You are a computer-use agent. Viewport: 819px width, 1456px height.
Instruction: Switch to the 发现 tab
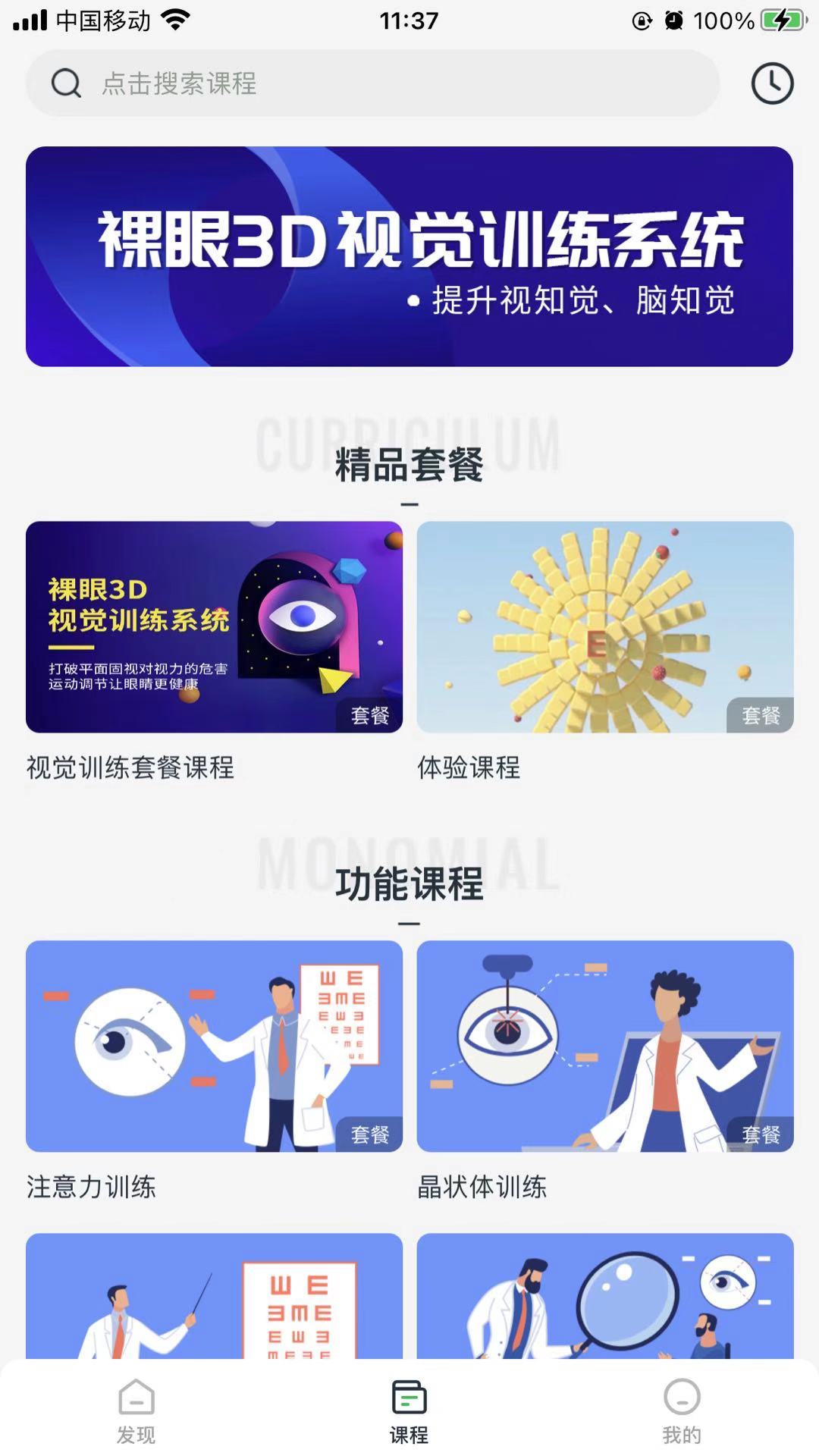coord(136,1411)
